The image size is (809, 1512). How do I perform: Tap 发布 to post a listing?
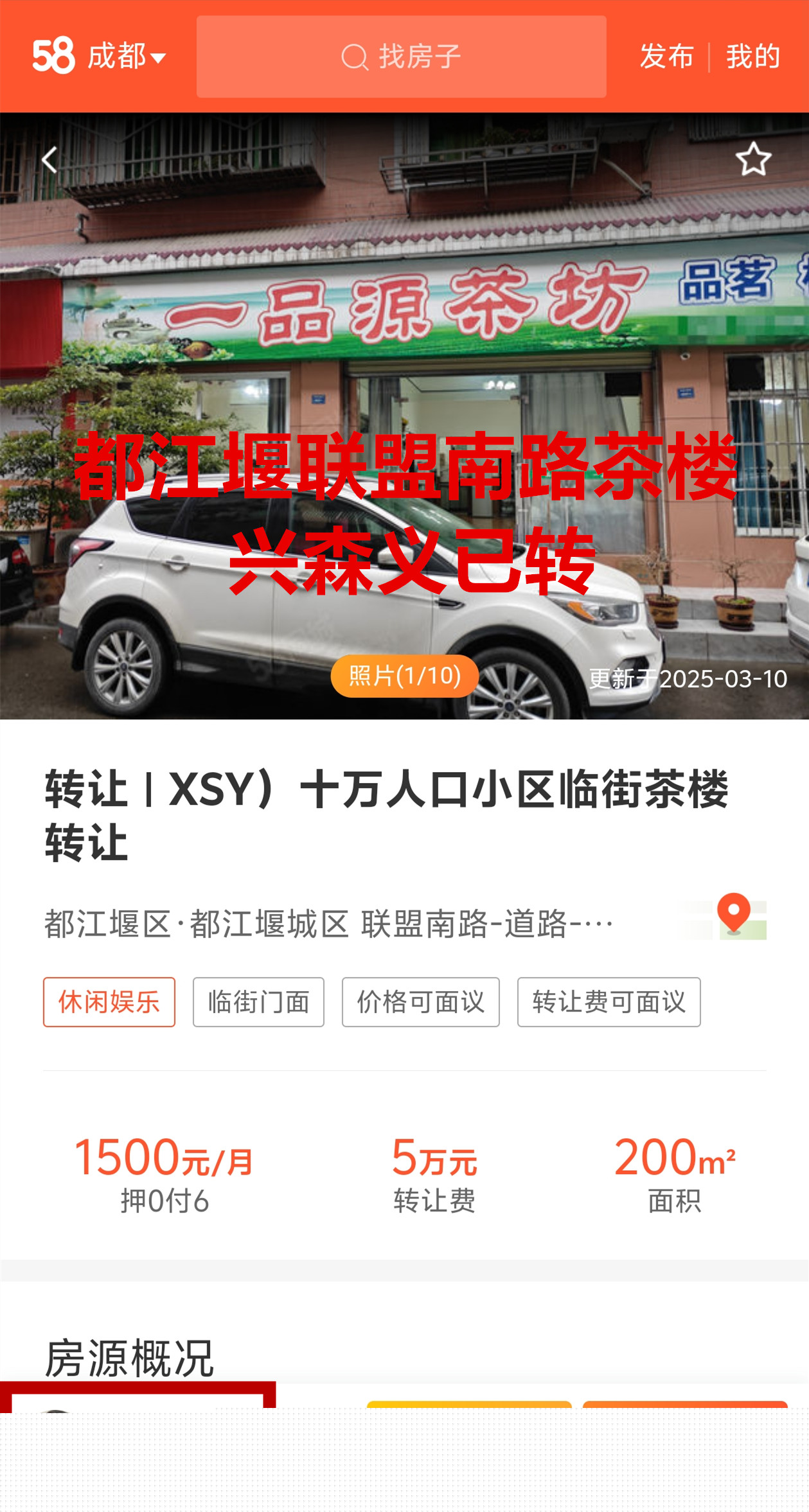pyautogui.click(x=666, y=57)
